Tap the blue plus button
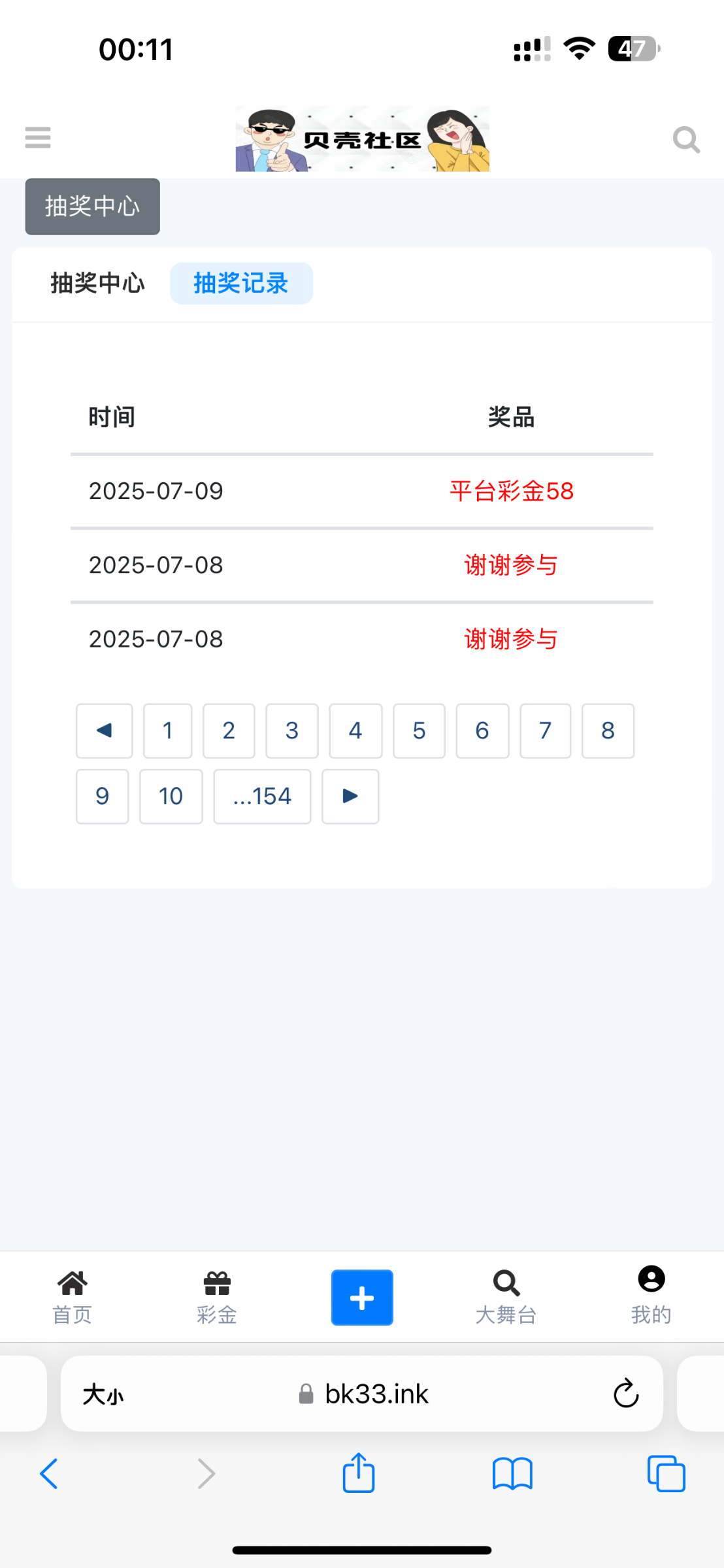The width and height of the screenshot is (724, 1568). pyautogui.click(x=361, y=1298)
